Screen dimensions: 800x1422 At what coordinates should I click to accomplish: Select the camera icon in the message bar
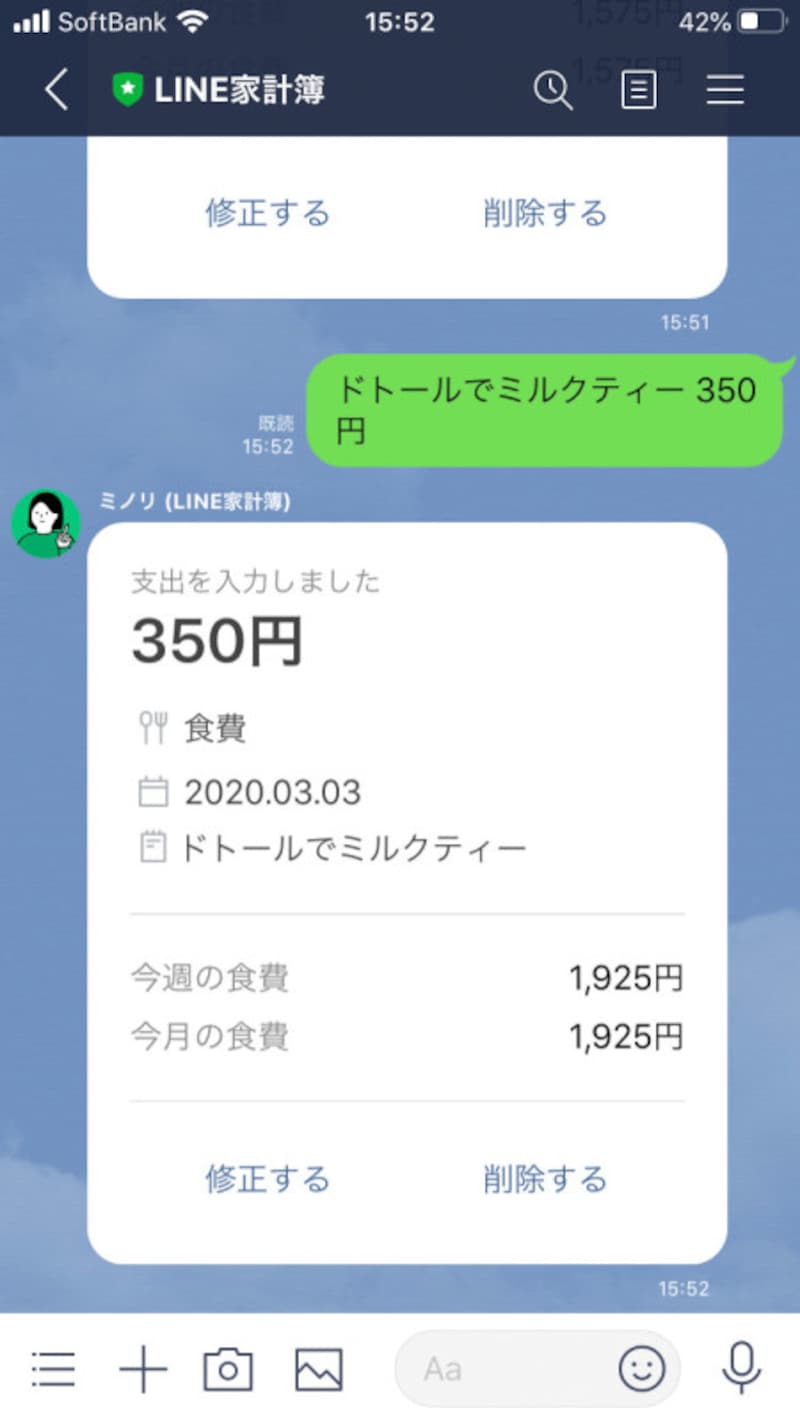coord(228,1368)
